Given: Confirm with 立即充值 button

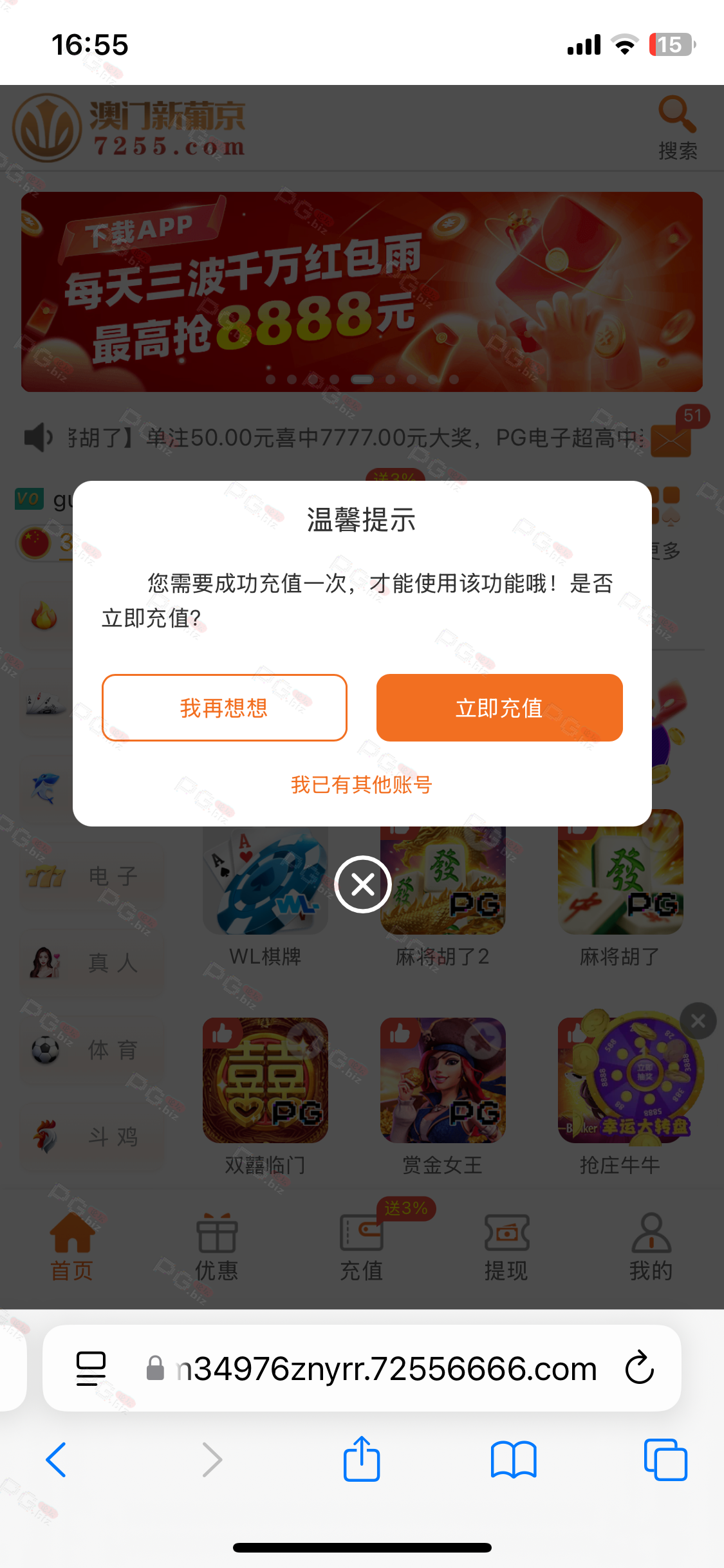Looking at the screenshot, I should point(499,707).
